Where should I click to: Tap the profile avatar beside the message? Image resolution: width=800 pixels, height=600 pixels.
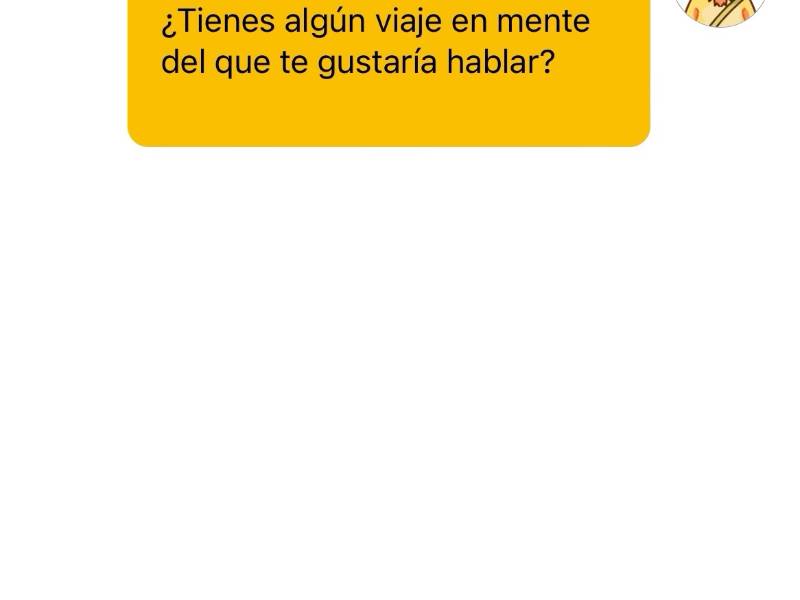point(720,9)
